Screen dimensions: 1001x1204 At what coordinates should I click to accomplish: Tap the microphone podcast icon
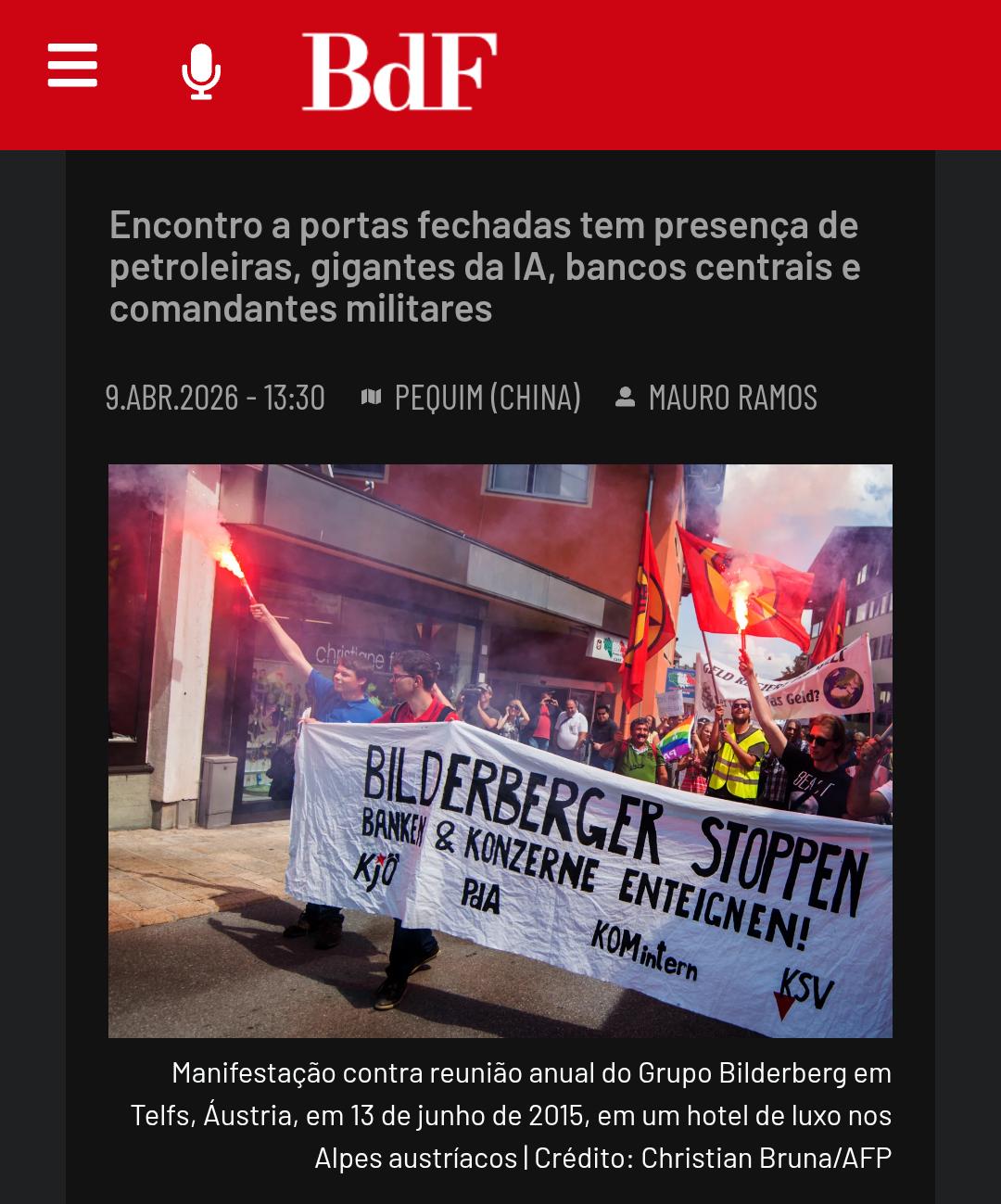(x=201, y=71)
